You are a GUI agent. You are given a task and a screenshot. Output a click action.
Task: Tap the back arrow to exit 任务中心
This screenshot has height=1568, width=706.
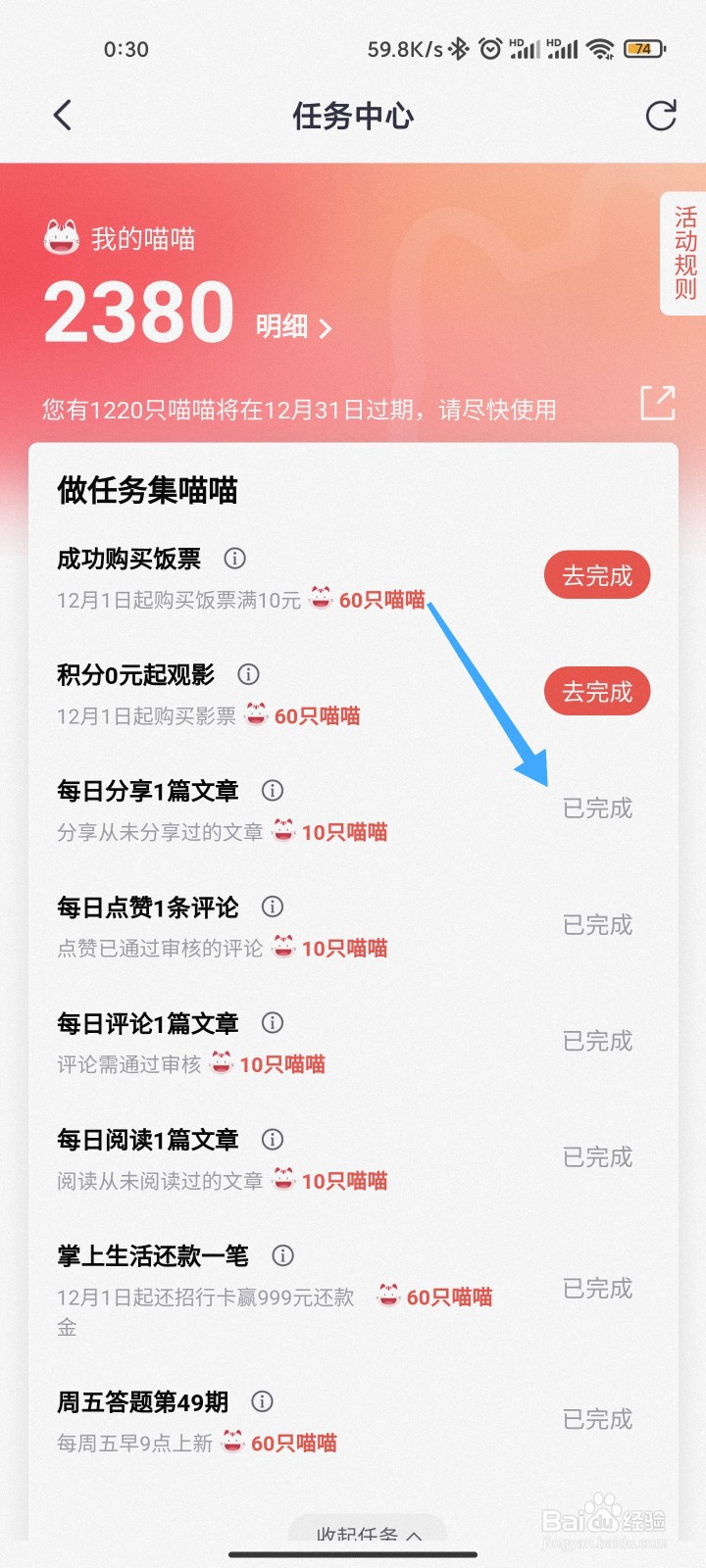62,115
